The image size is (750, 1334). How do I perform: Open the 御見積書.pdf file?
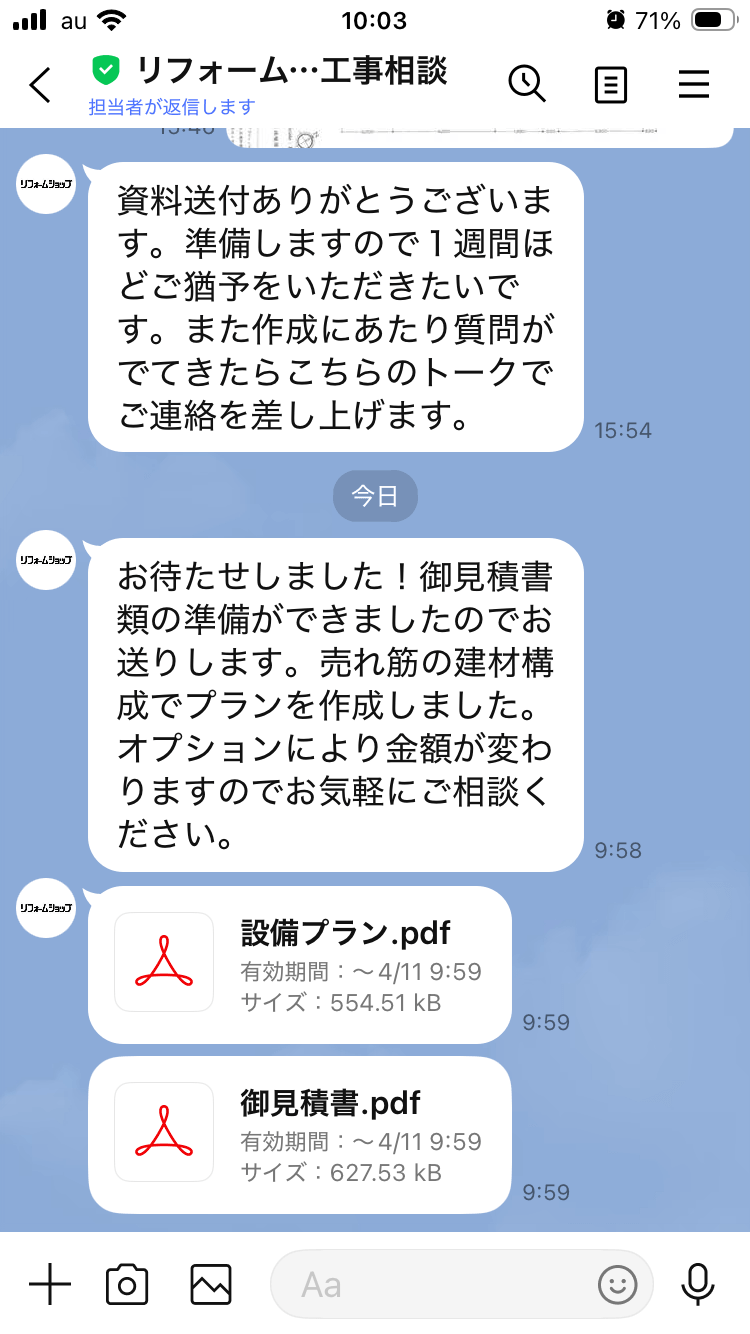click(300, 1135)
